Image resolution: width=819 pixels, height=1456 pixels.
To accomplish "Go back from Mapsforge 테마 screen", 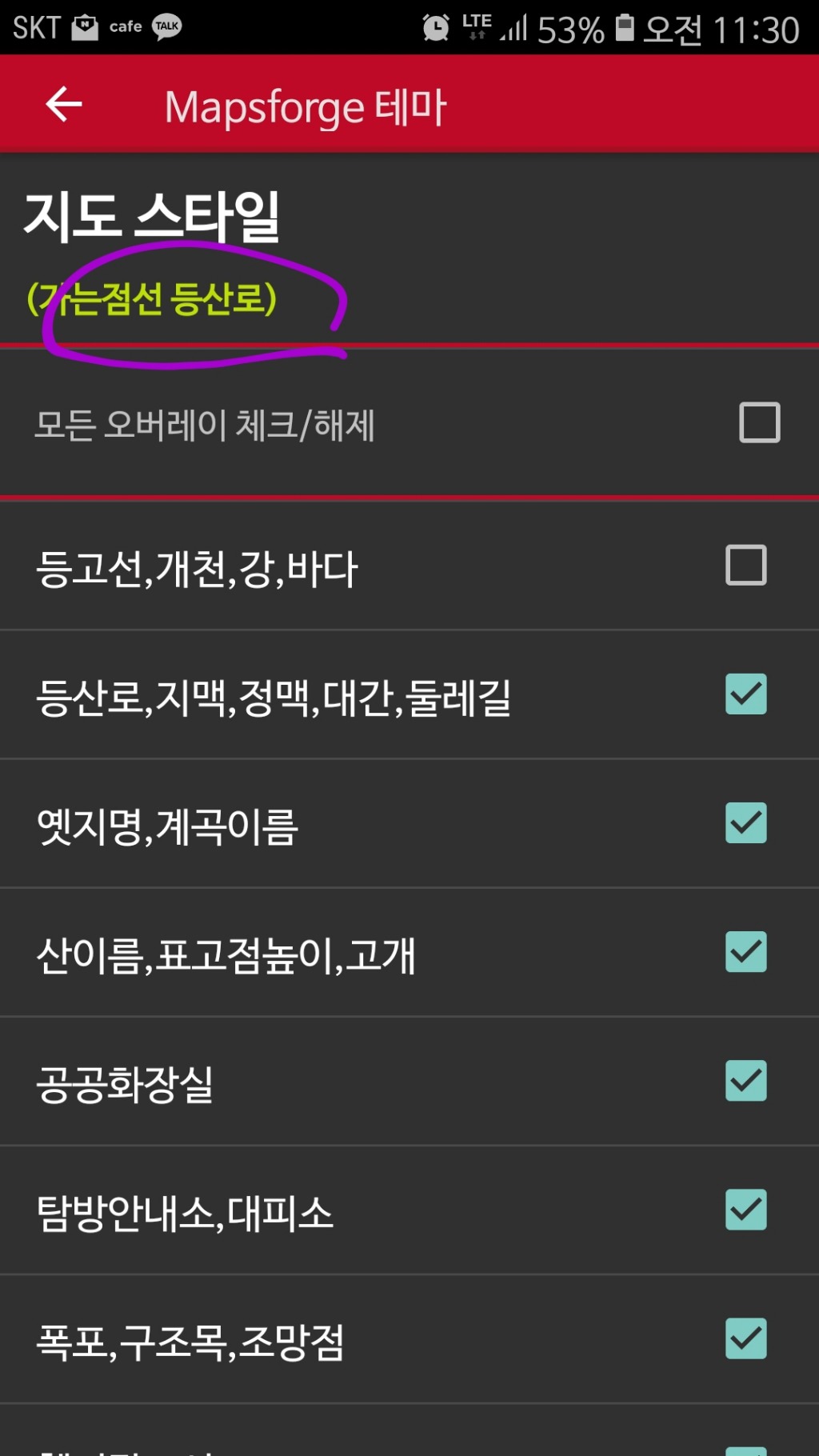I will click(64, 104).
